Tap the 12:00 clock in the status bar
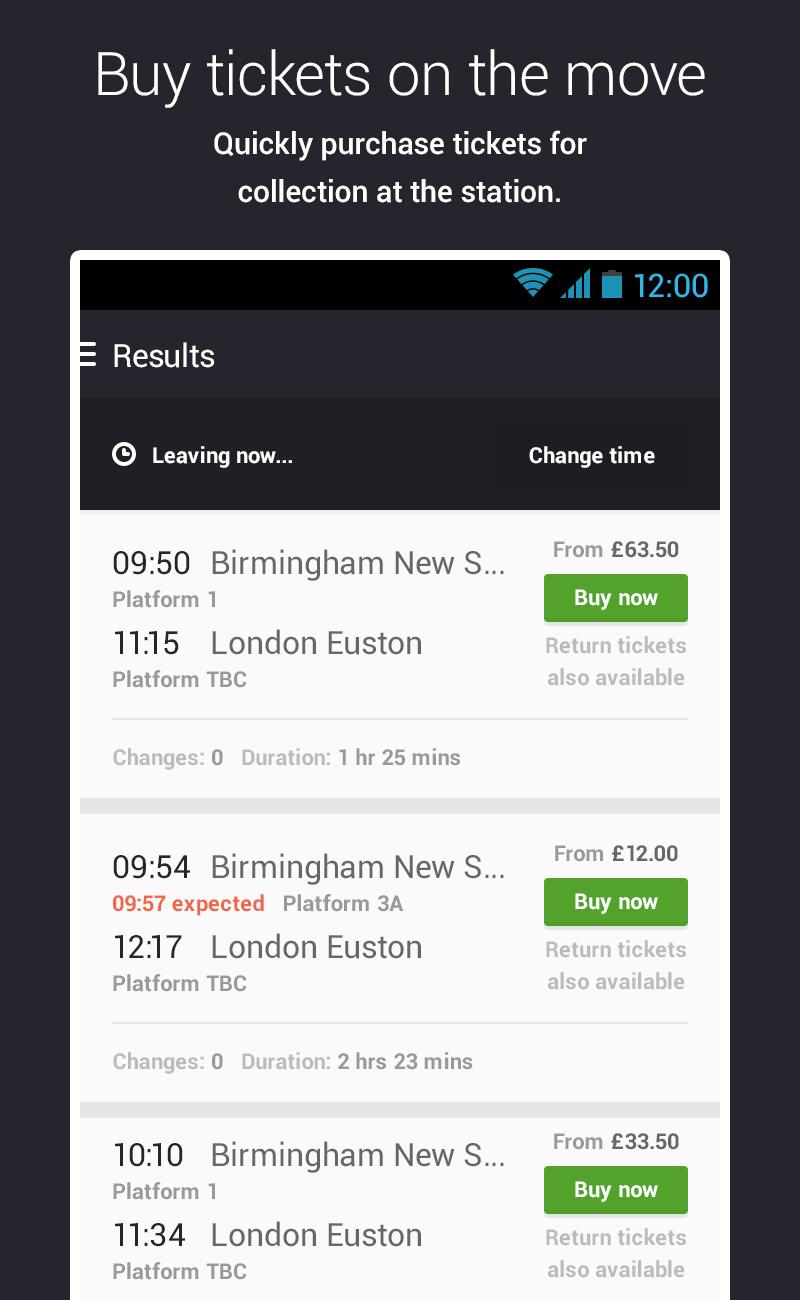The height and width of the screenshot is (1300, 800). click(671, 286)
